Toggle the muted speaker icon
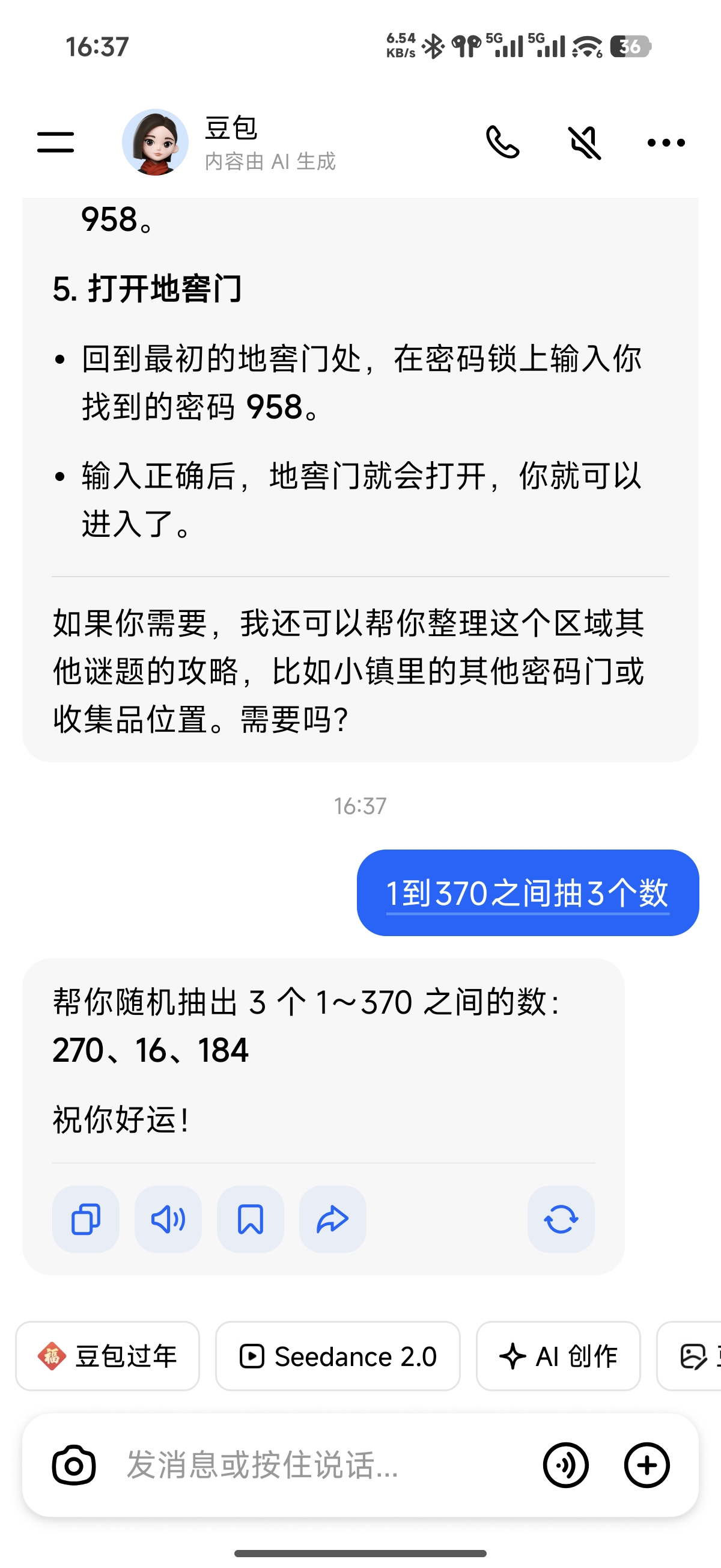Viewport: 721px width, 1568px height. tap(584, 142)
